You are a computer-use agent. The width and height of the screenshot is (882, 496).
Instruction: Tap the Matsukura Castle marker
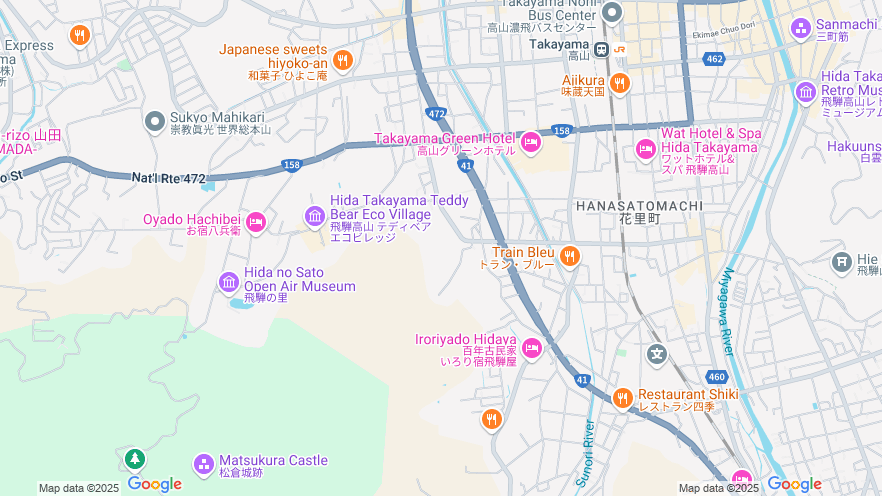point(204,464)
